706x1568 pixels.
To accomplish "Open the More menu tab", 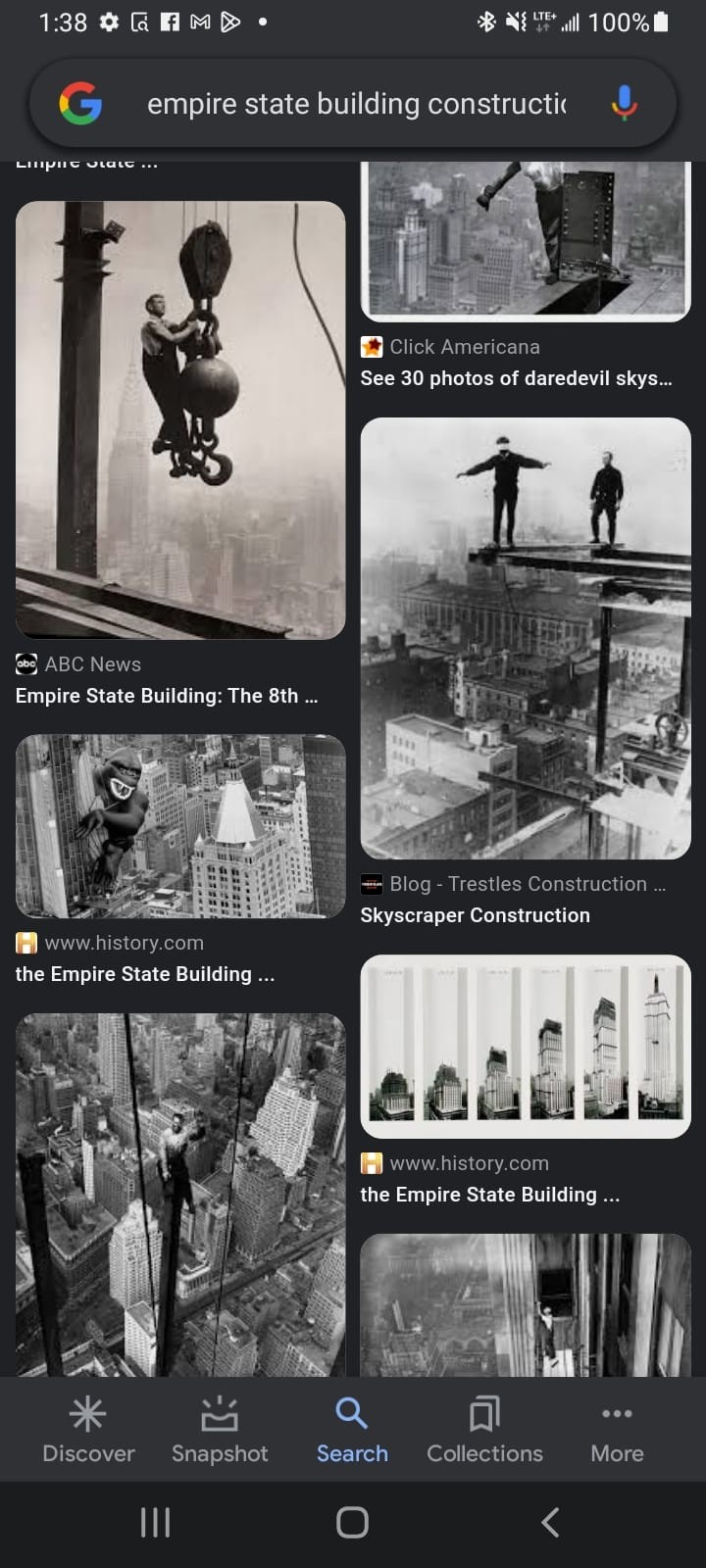I will tap(617, 1430).
